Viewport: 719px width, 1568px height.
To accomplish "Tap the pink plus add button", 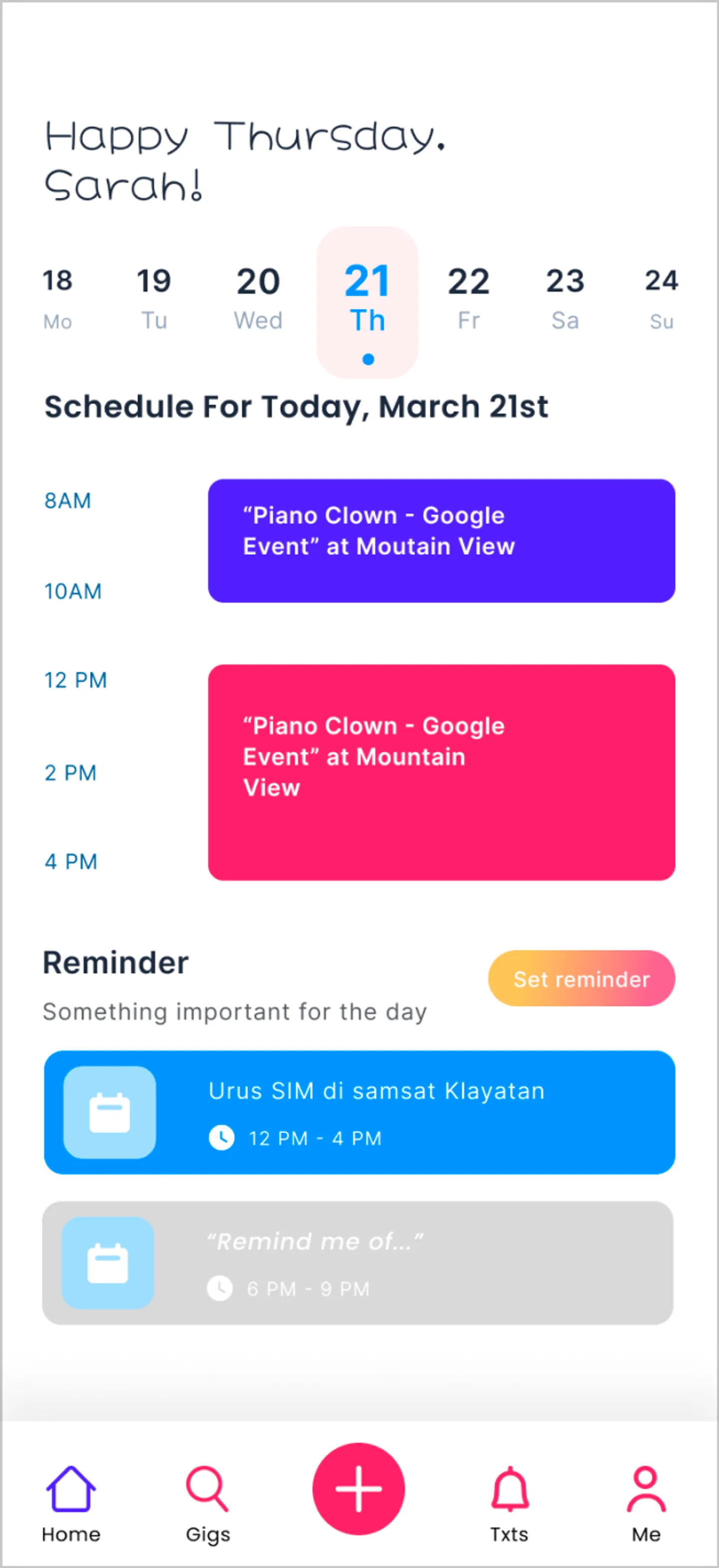I will click(x=359, y=1489).
